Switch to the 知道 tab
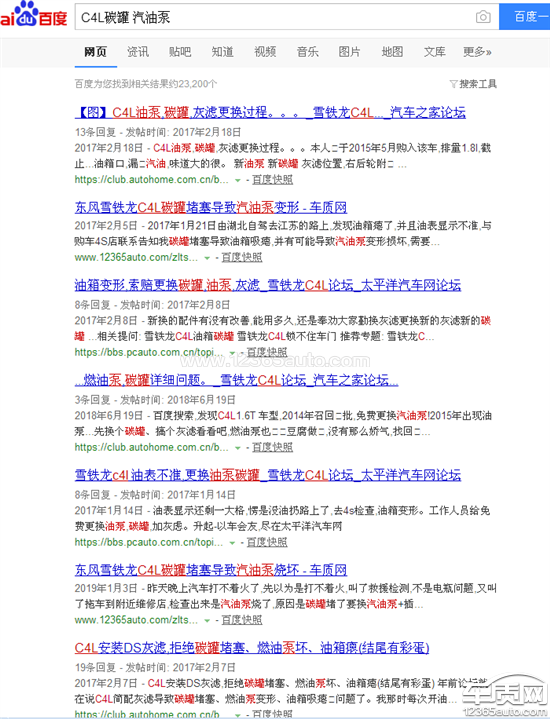Screen dimensions: 550x719 click(x=222, y=52)
